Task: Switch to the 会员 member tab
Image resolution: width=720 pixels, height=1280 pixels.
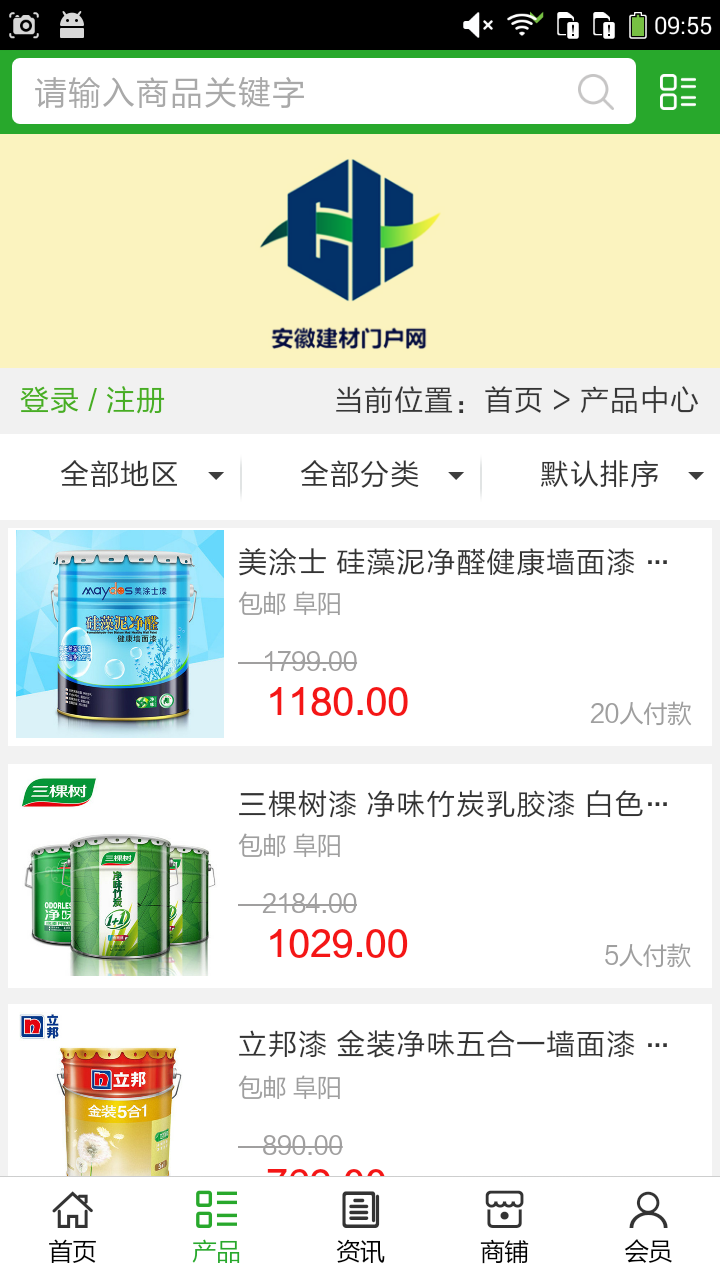Action: [648, 1228]
